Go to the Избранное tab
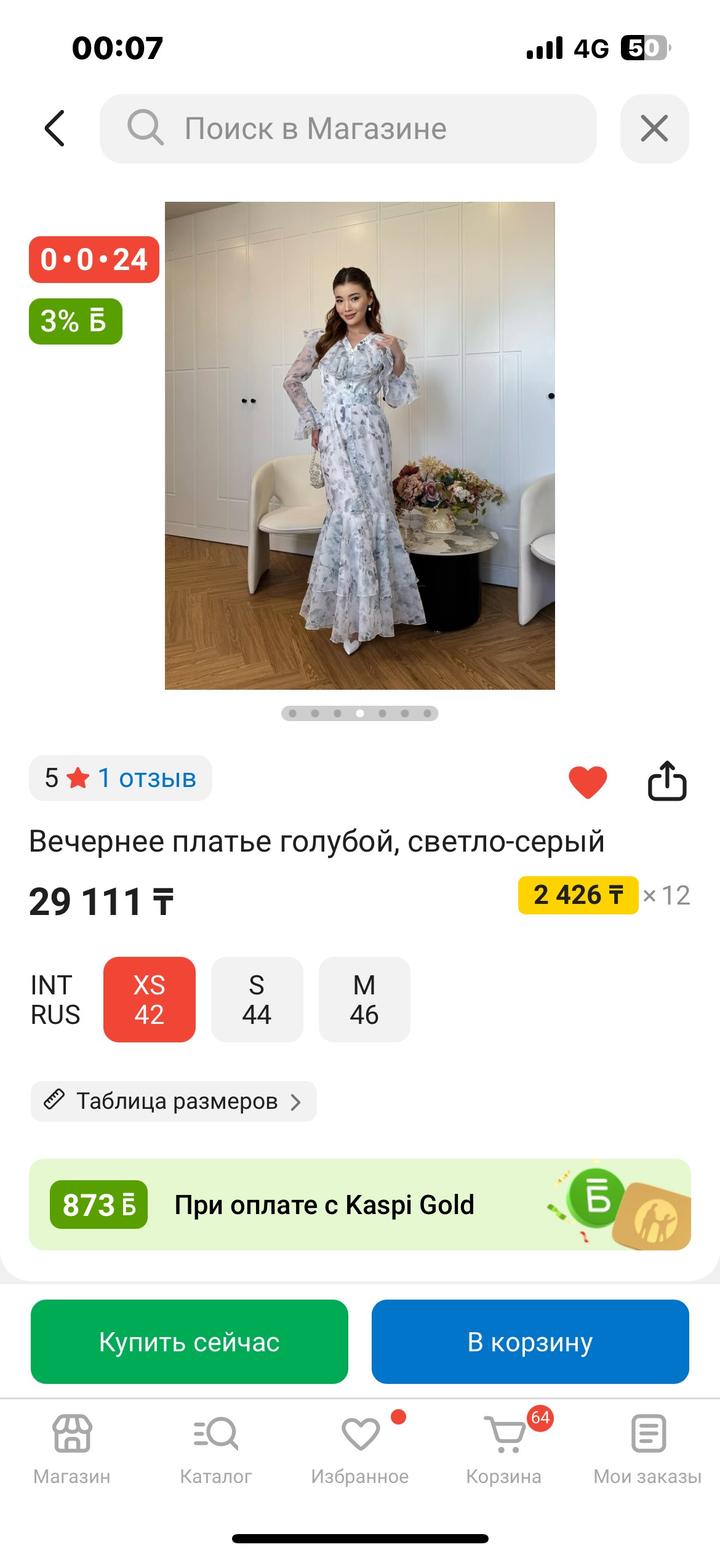Image resolution: width=720 pixels, height=1558 pixels. (360, 1449)
